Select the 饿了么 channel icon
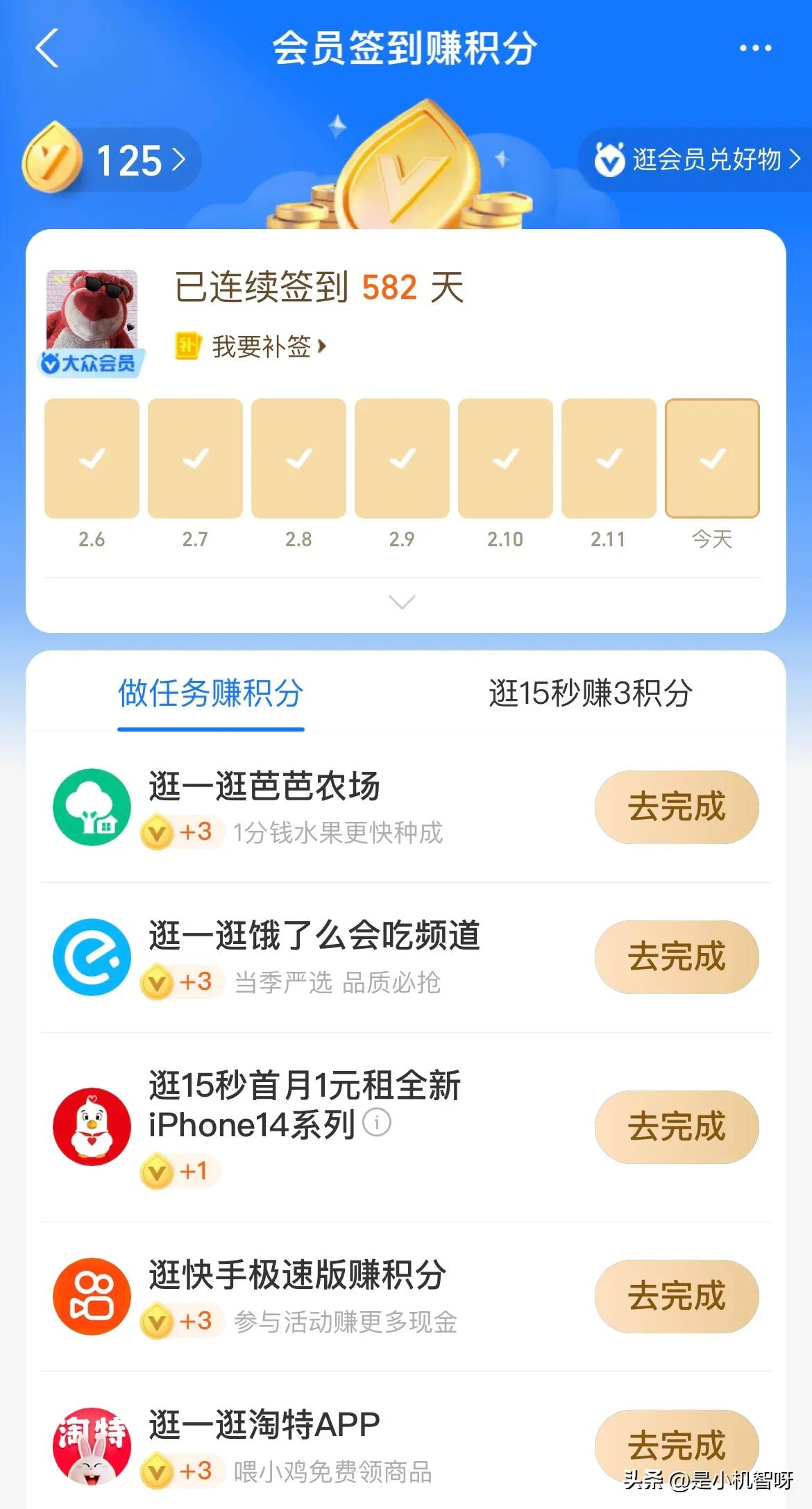This screenshot has width=812, height=1509. point(91,956)
